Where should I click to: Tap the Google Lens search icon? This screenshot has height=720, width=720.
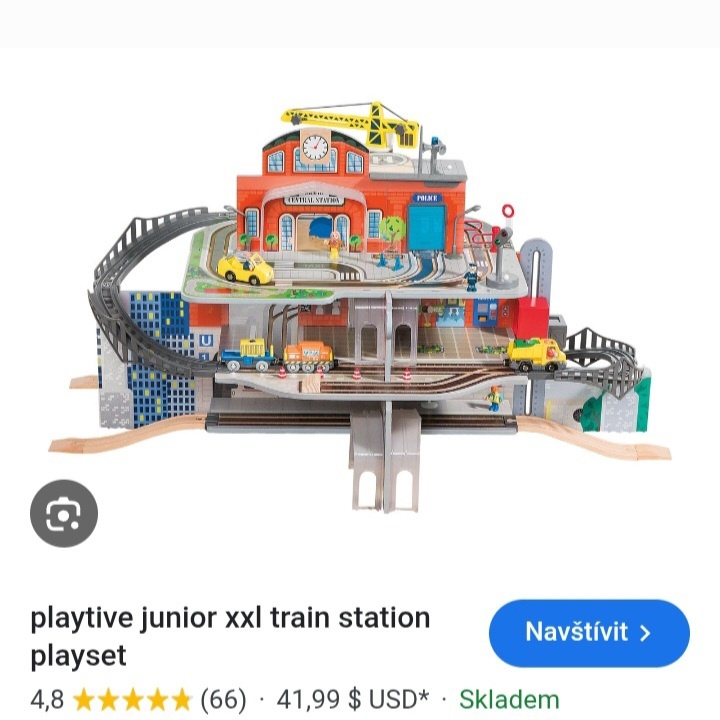point(64,514)
